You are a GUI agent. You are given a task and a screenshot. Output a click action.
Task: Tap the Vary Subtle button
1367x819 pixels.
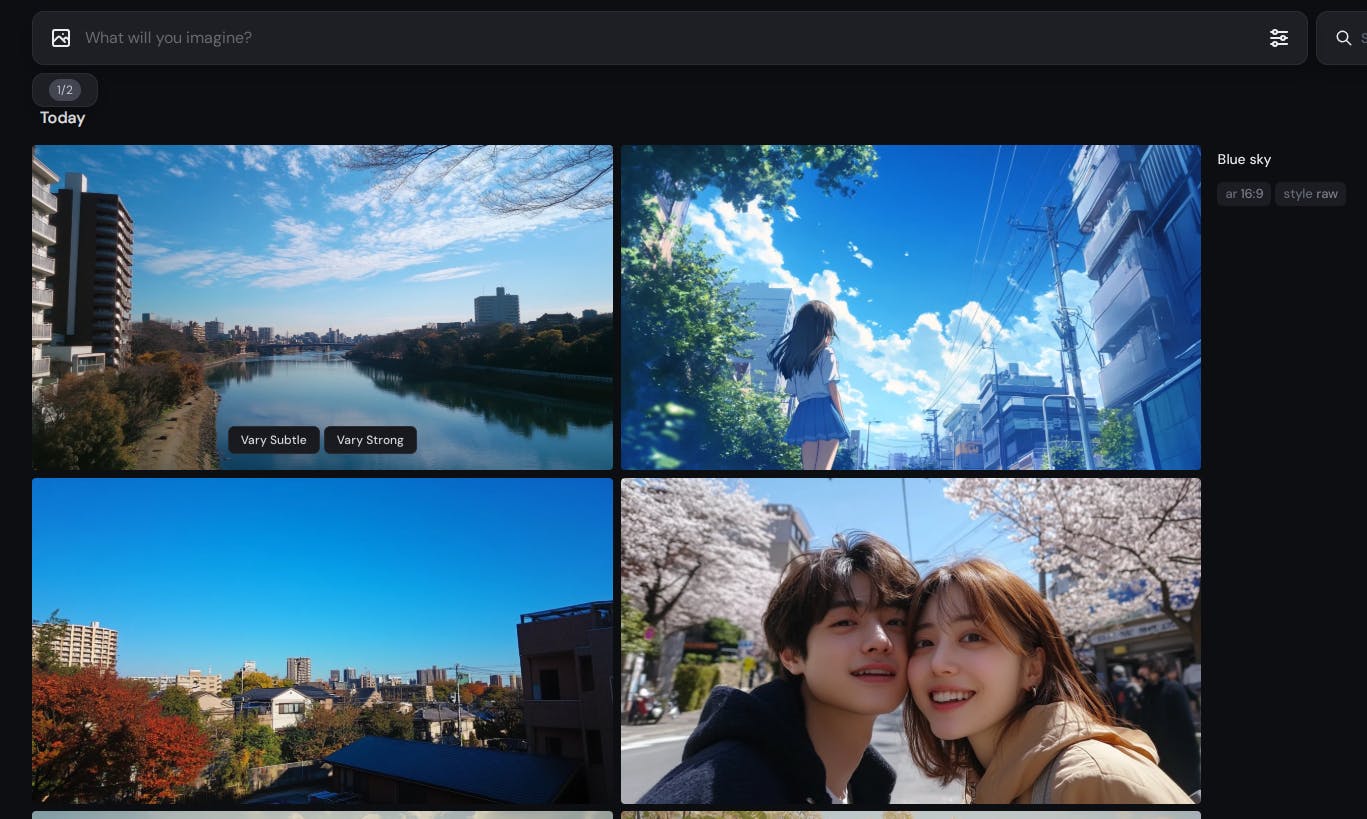tap(273, 440)
